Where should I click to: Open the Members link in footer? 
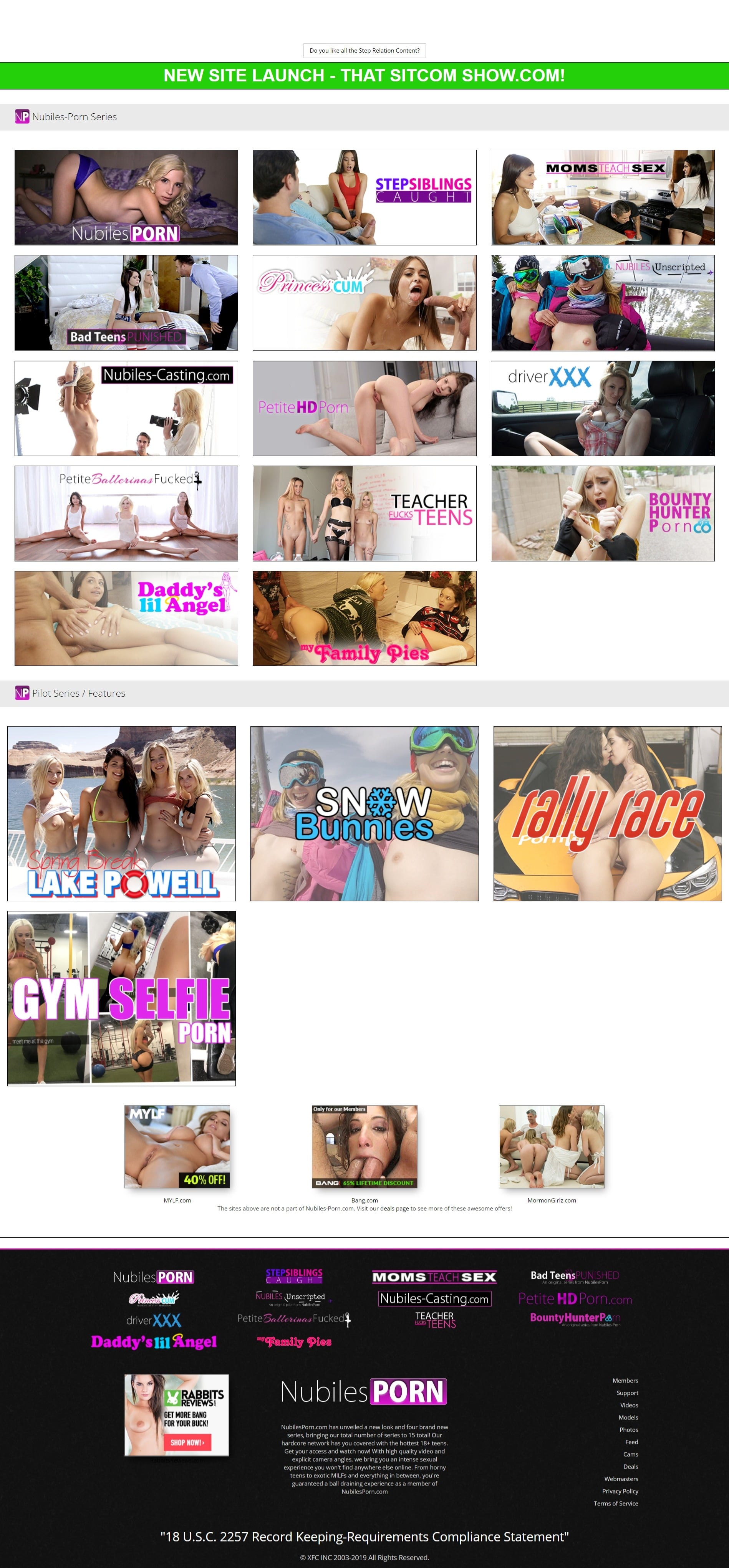point(625,1381)
